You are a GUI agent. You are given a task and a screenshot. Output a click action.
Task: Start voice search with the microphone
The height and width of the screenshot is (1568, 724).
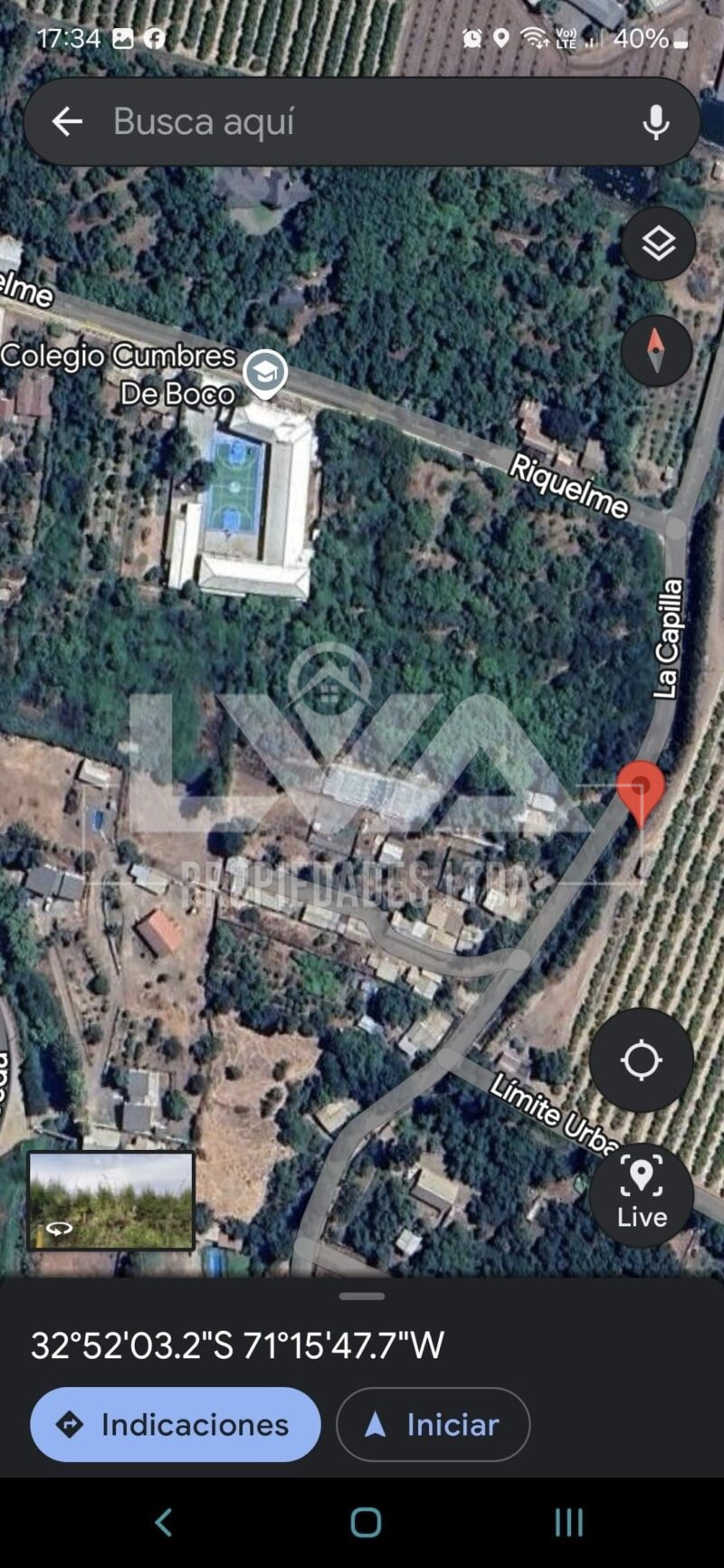tap(656, 121)
